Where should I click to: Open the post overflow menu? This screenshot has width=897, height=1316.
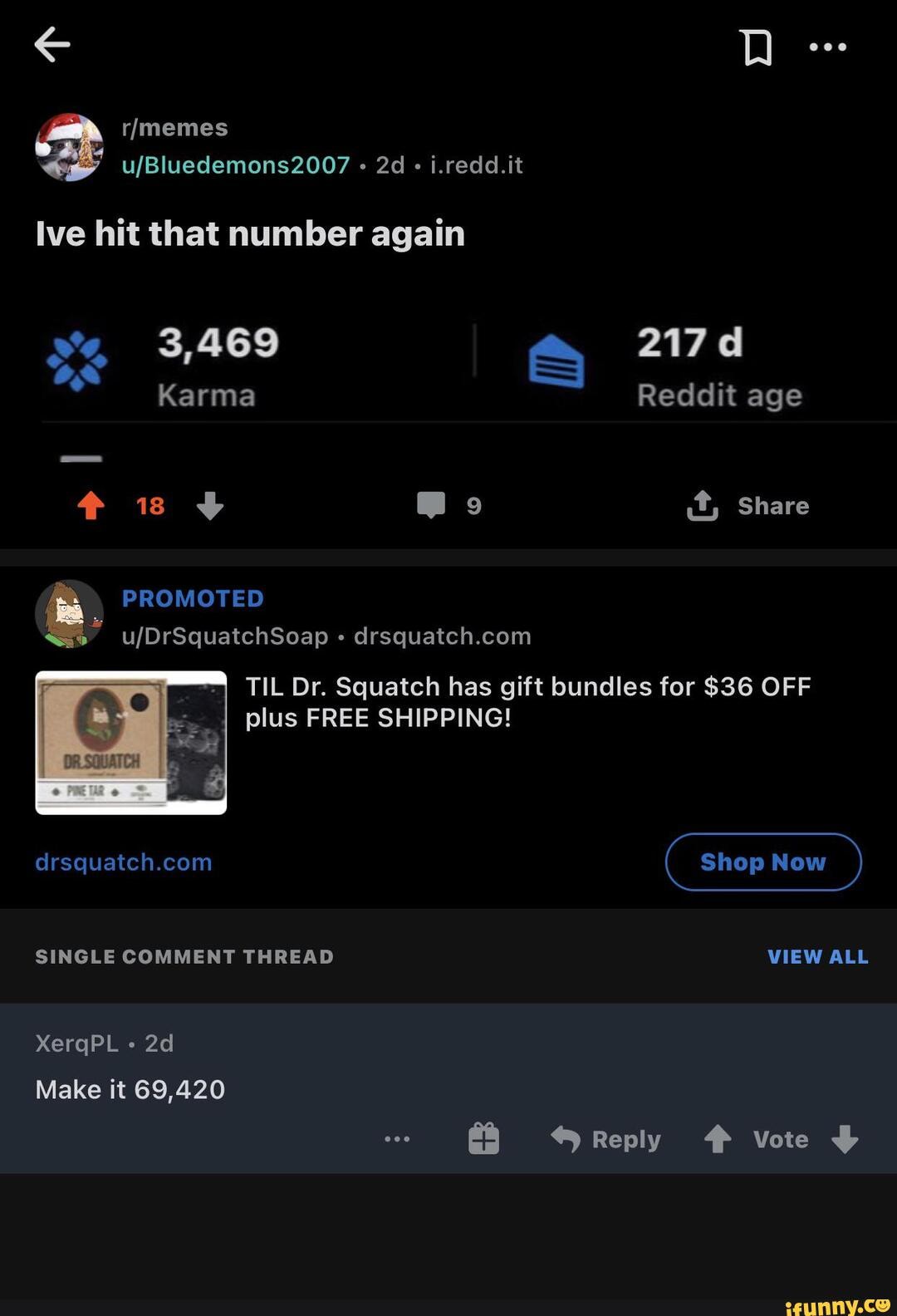827,47
